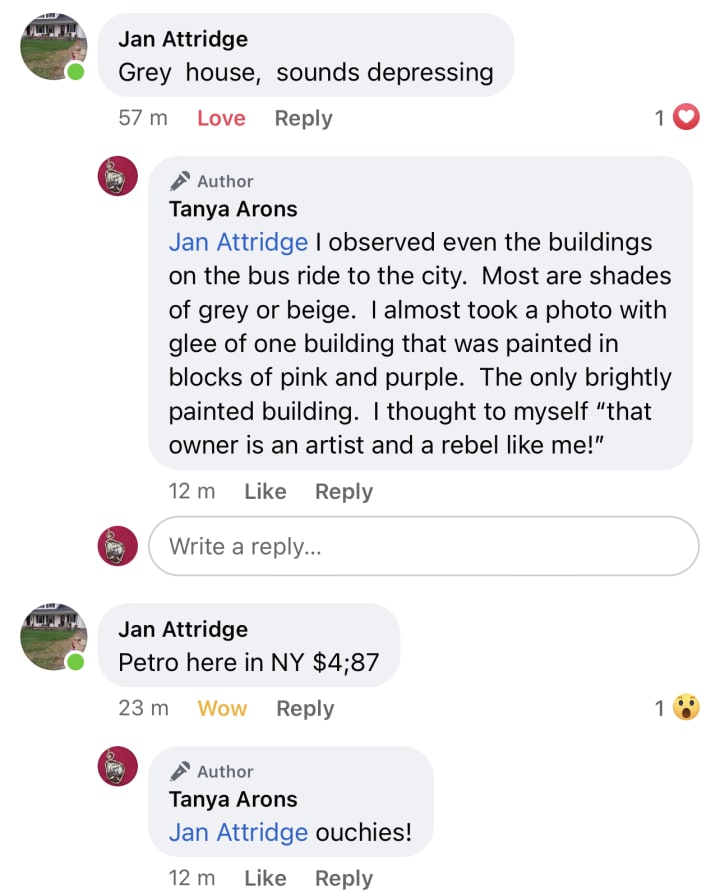Open Jan Attridge's profile picture on the Grey house comment
Viewport: 720px width, 893px height.
click(x=53, y=47)
